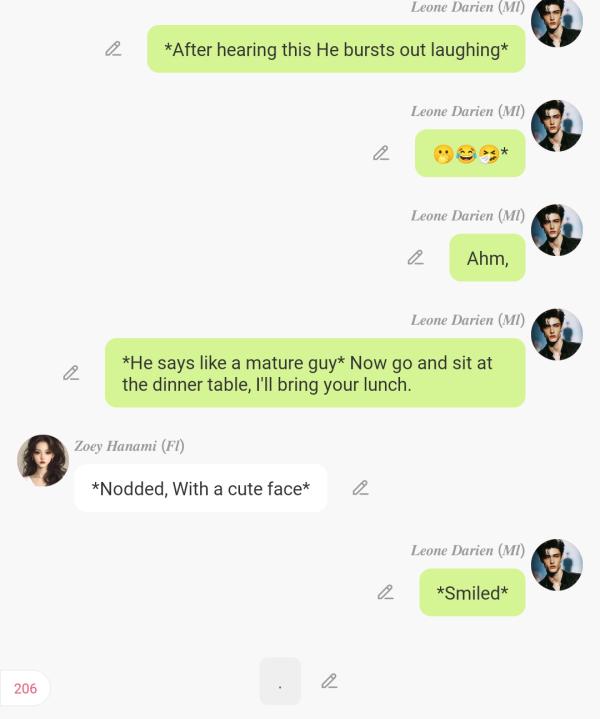600x719 pixels.
Task: Edit the emoji-only message
Action: (381, 153)
